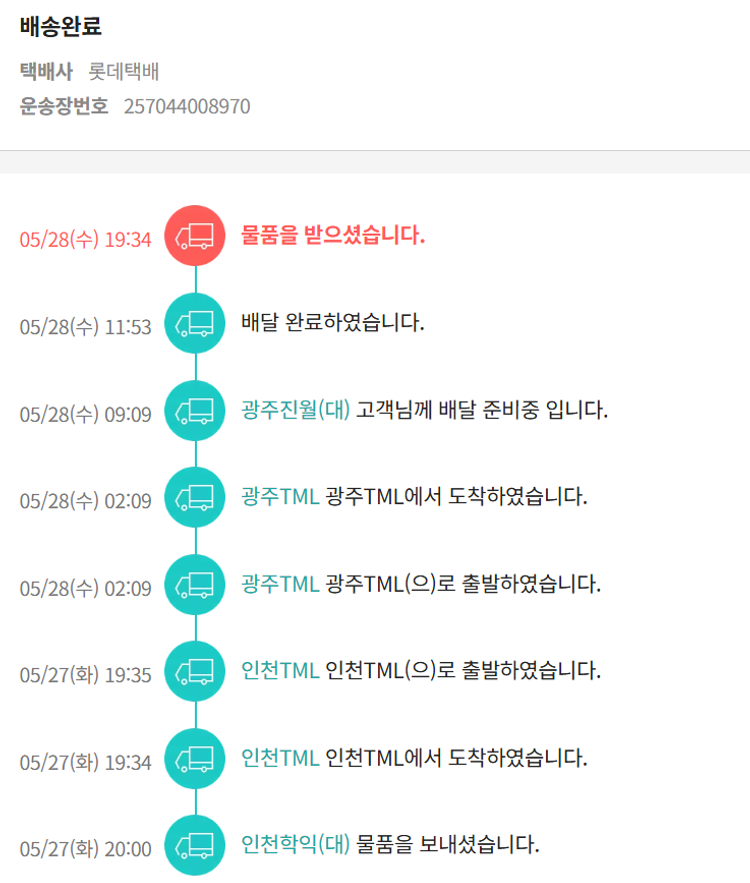Open 인천TML link in the 출발하였습니다 row

point(280,671)
